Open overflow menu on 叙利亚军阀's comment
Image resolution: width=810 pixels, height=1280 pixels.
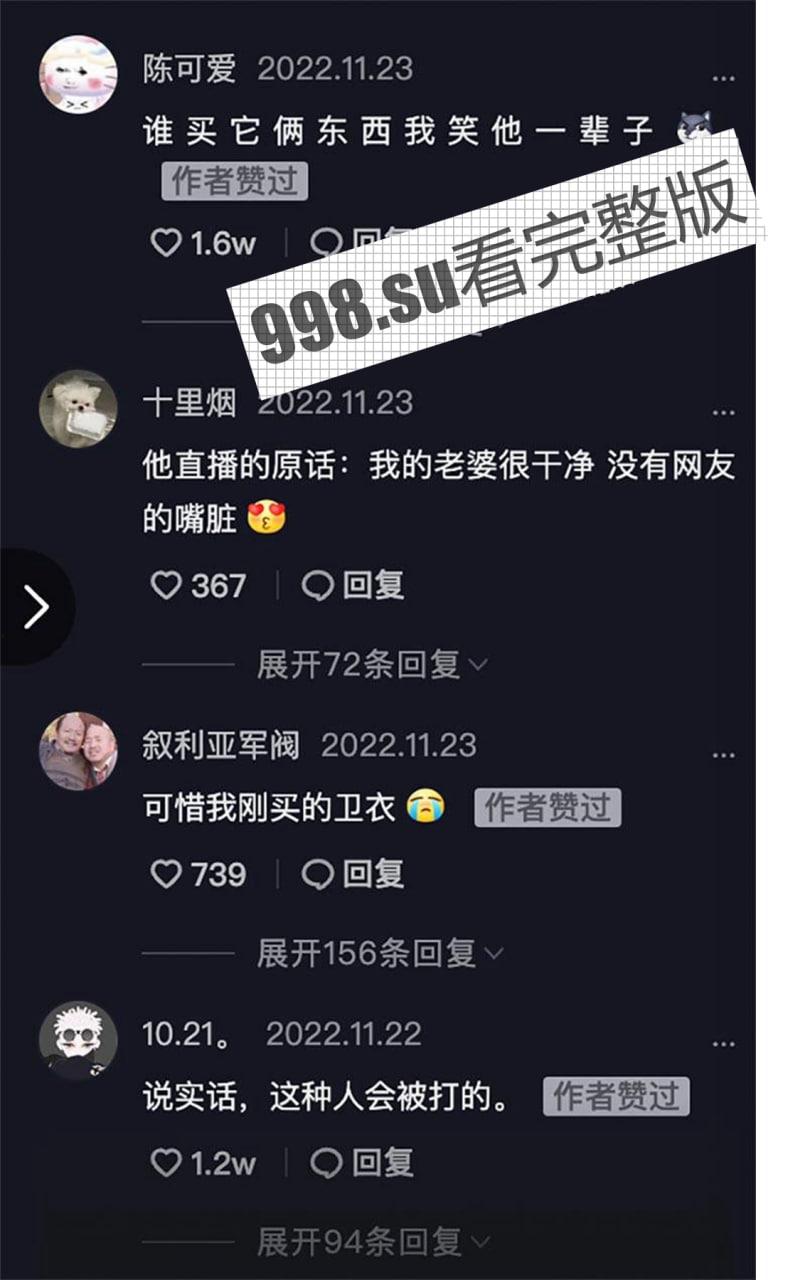[723, 754]
